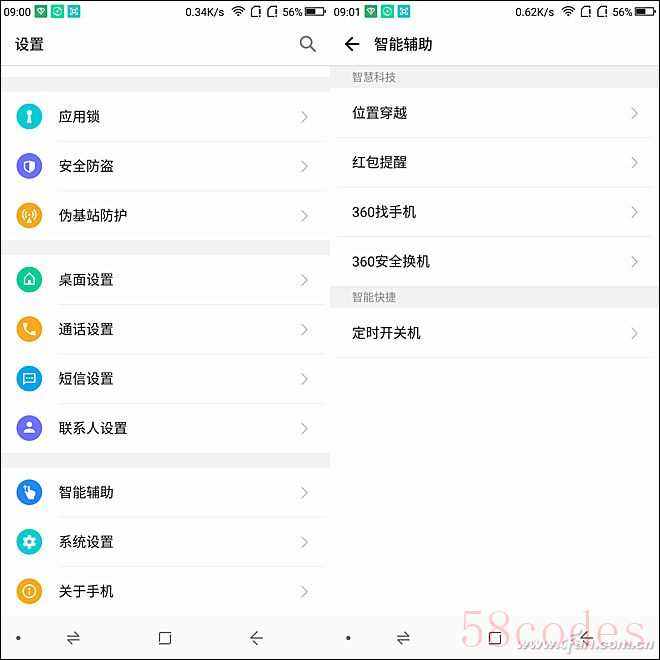Open 智能辅助 in settings list
The image size is (660, 660).
165,492
